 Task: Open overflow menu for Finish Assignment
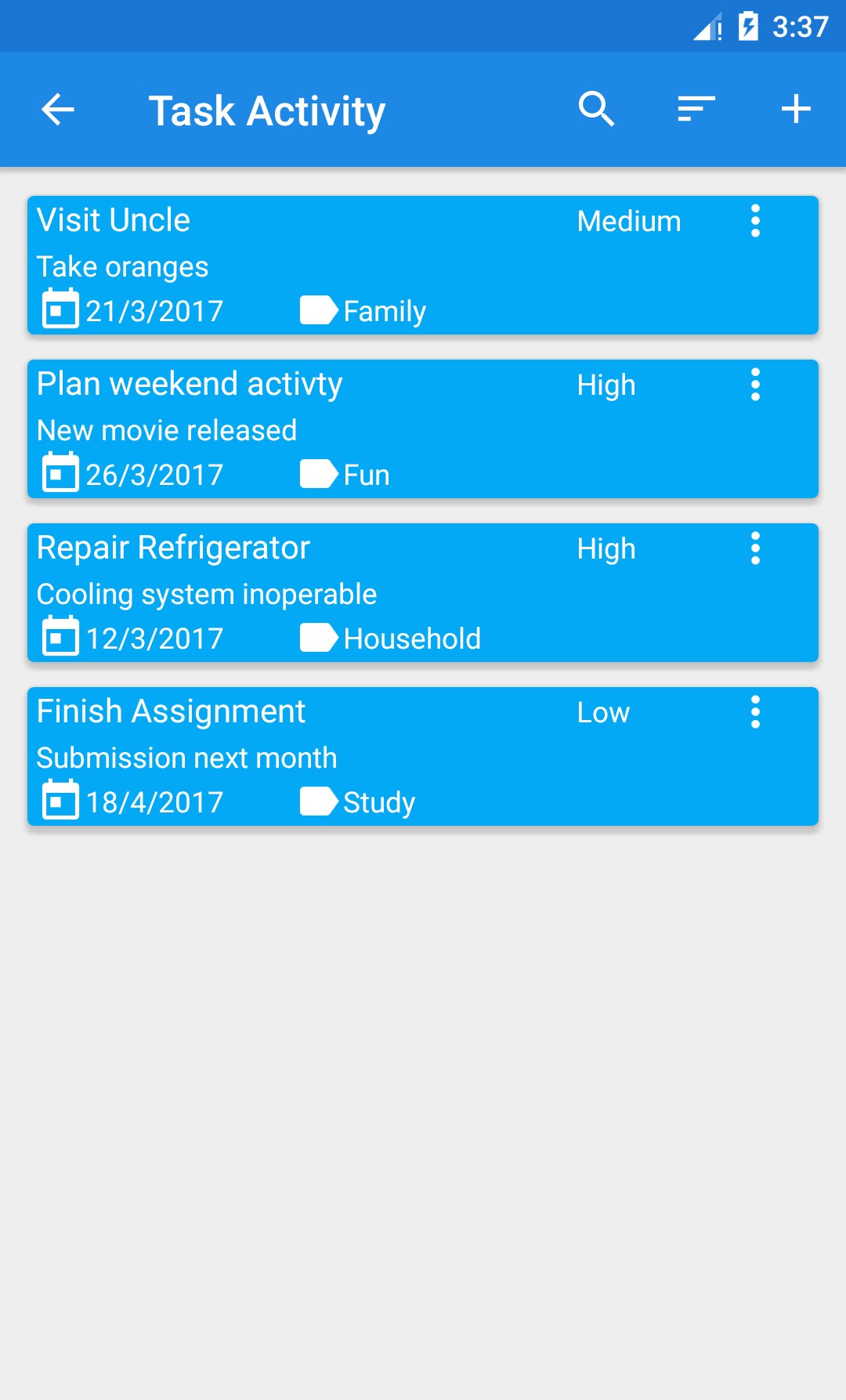coord(755,713)
